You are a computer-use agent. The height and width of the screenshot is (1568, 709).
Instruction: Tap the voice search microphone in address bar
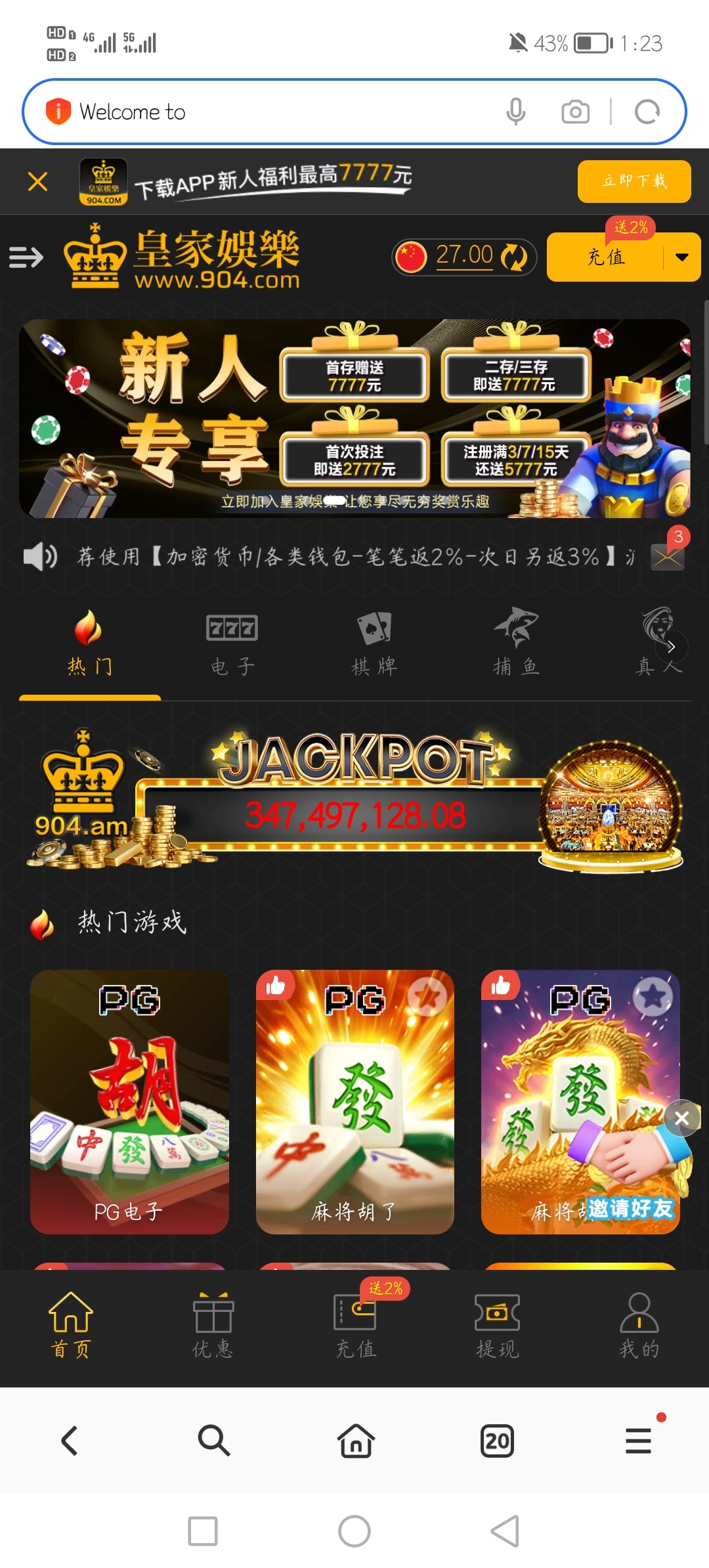click(516, 112)
